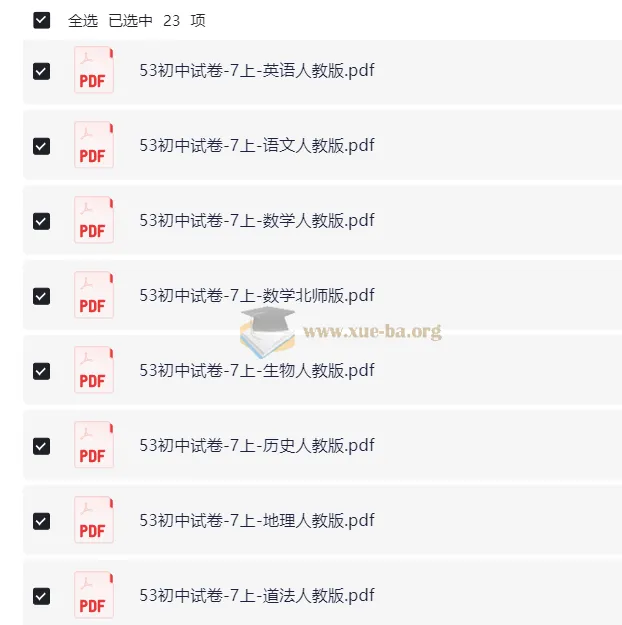The image size is (622, 625).
Task: Uncheck the 英语人教版 pdf checkbox
Action: (x=41, y=71)
